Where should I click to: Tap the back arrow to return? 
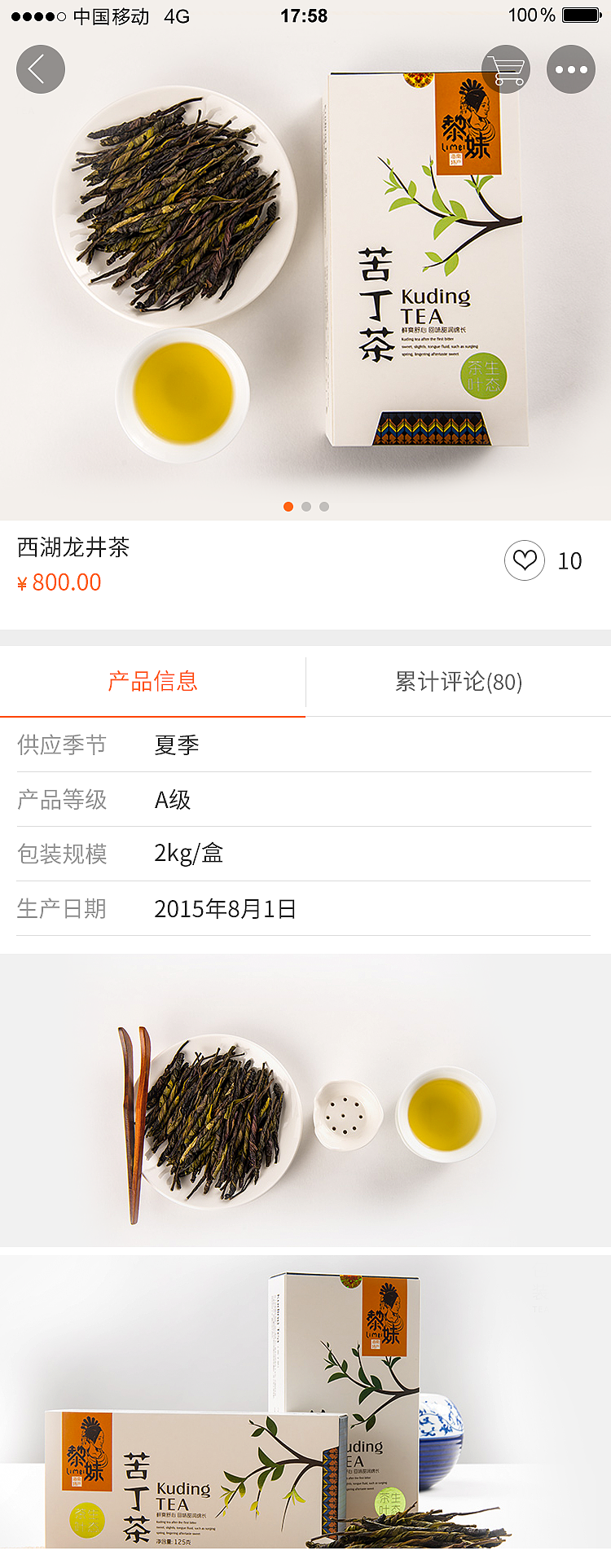point(40,69)
